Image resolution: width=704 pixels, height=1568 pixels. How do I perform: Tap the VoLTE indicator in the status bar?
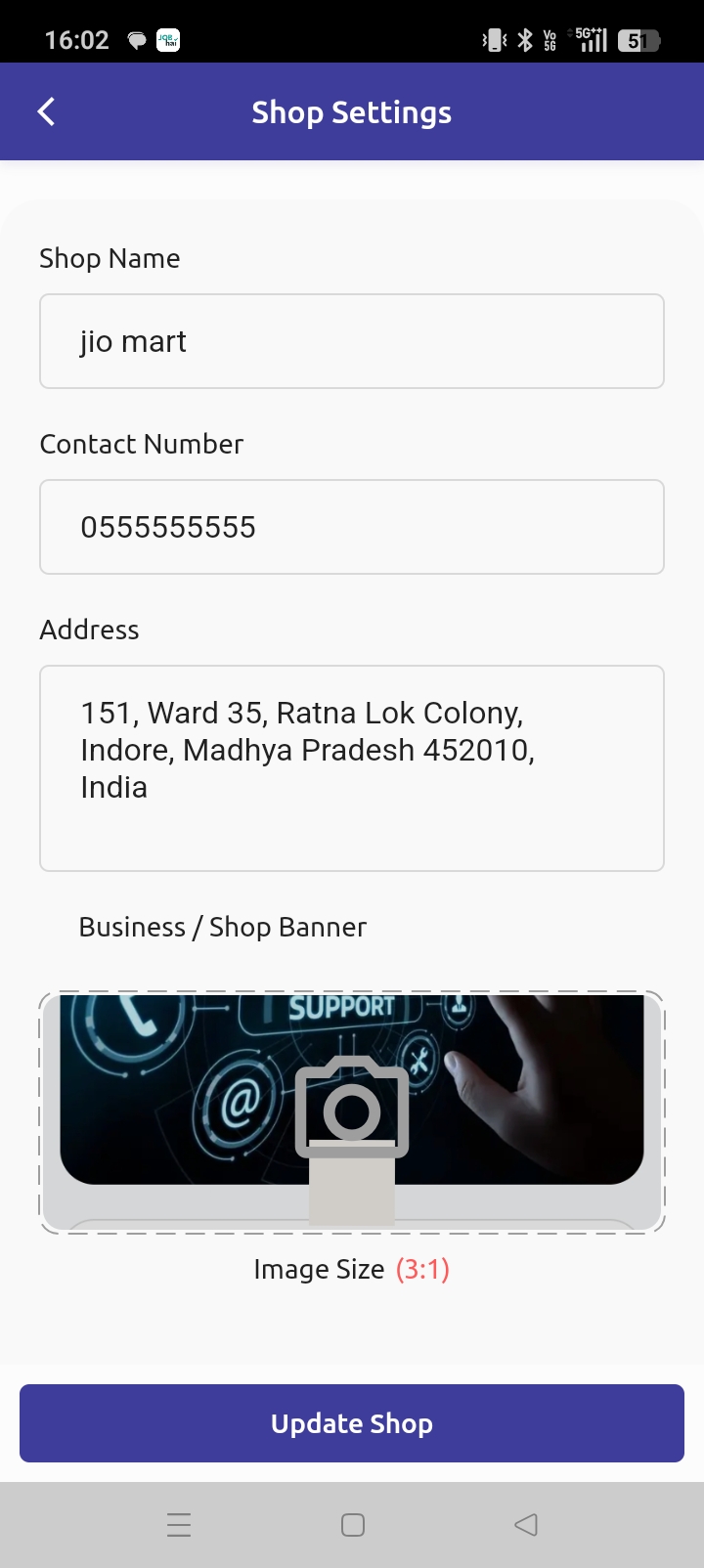point(550,39)
